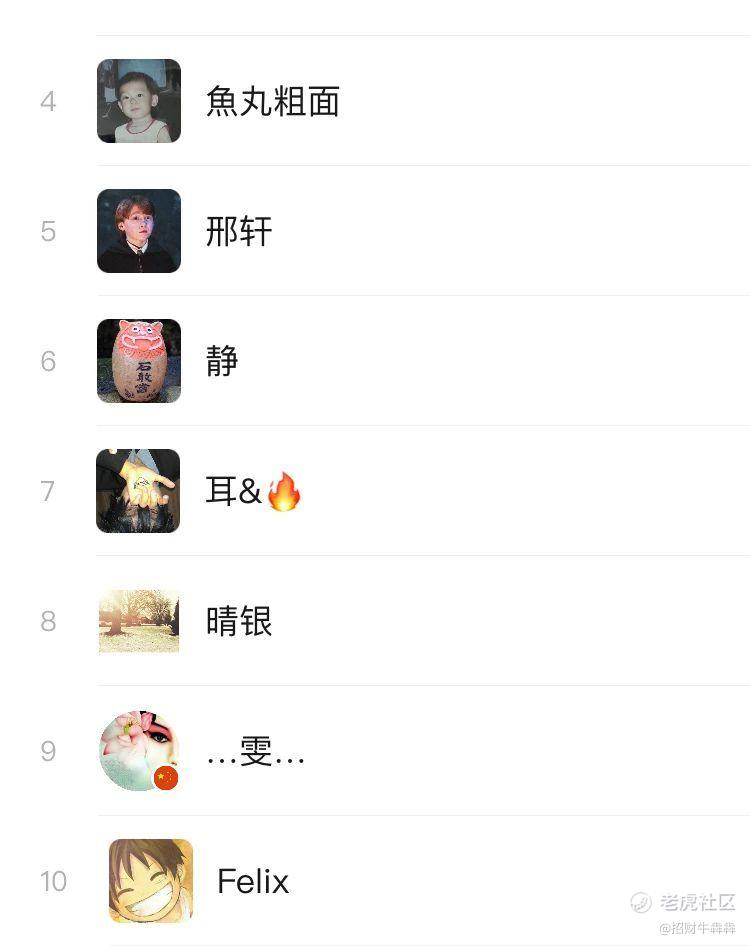
Task: Tap the row for 耳&🔥
Action: pyautogui.click(x=253, y=491)
